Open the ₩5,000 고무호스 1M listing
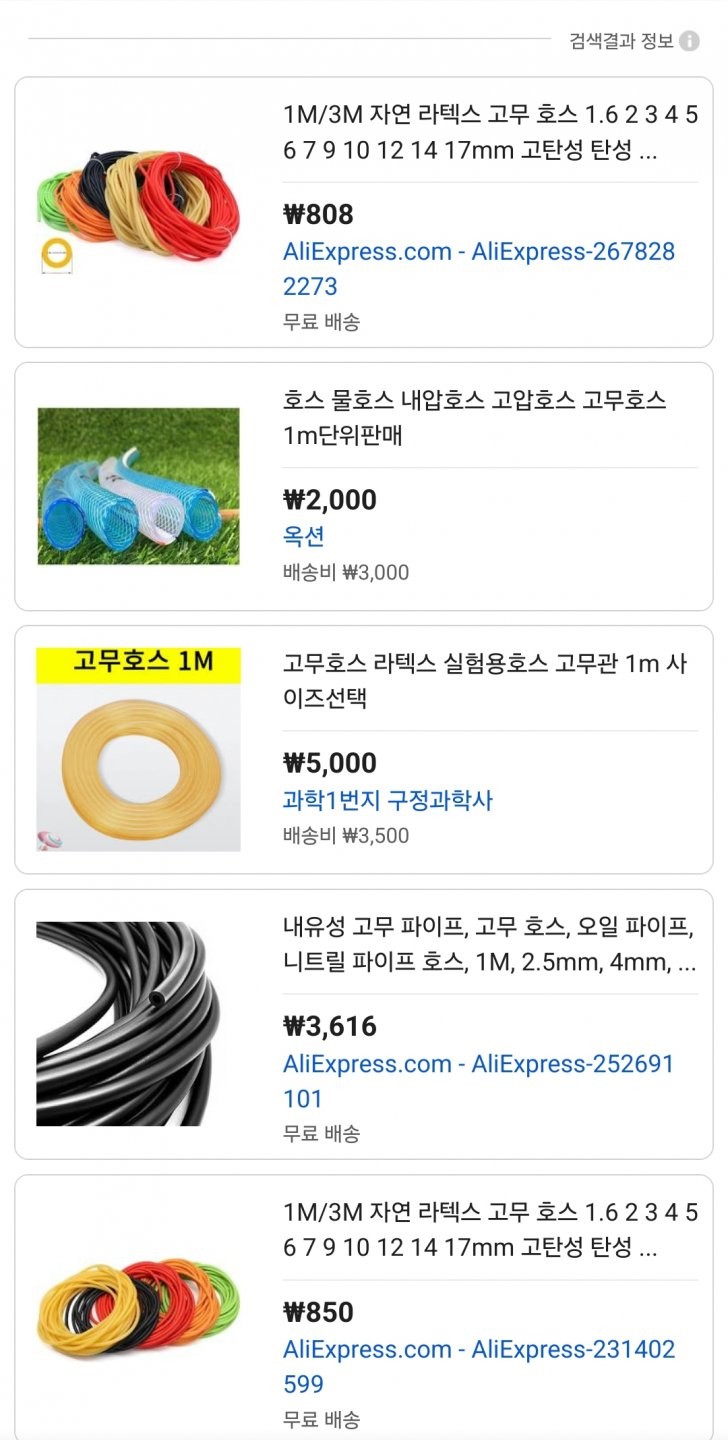This screenshot has width=728, height=1440. [x=364, y=749]
